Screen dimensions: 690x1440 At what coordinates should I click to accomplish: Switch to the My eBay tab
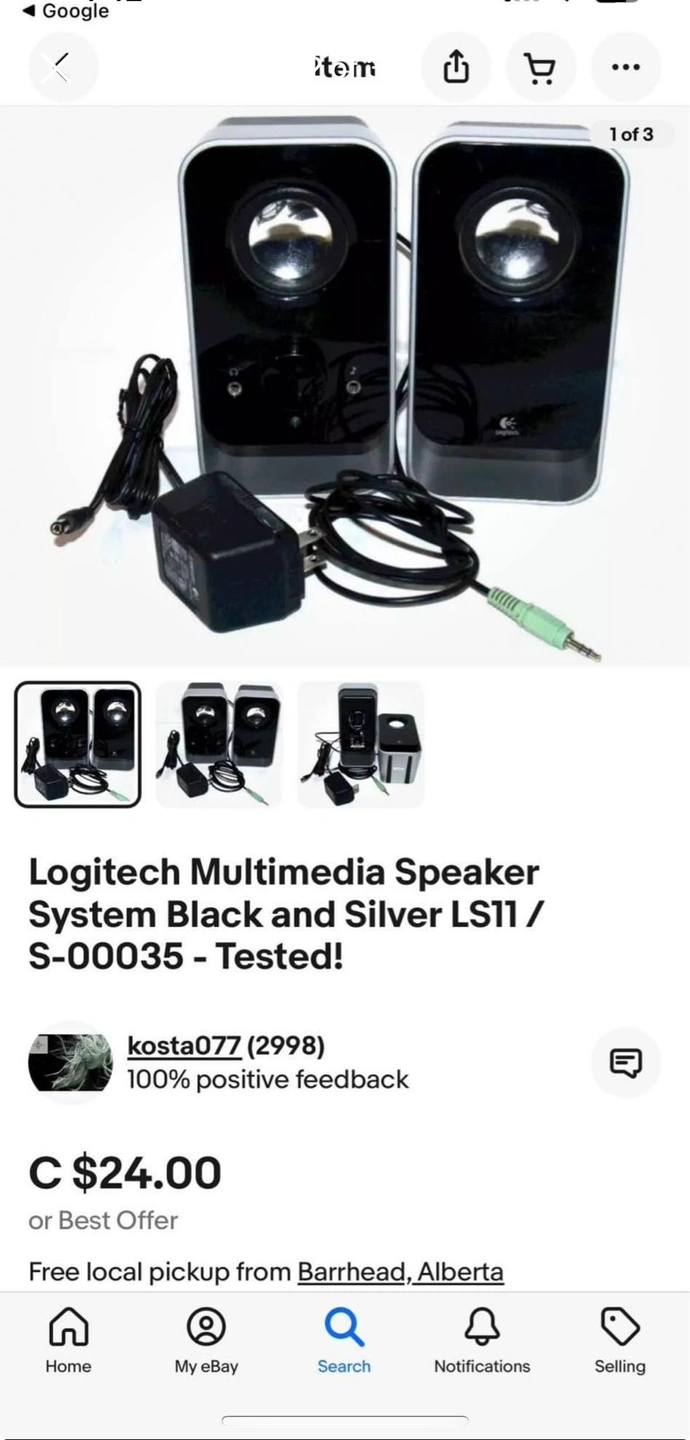coord(206,1340)
